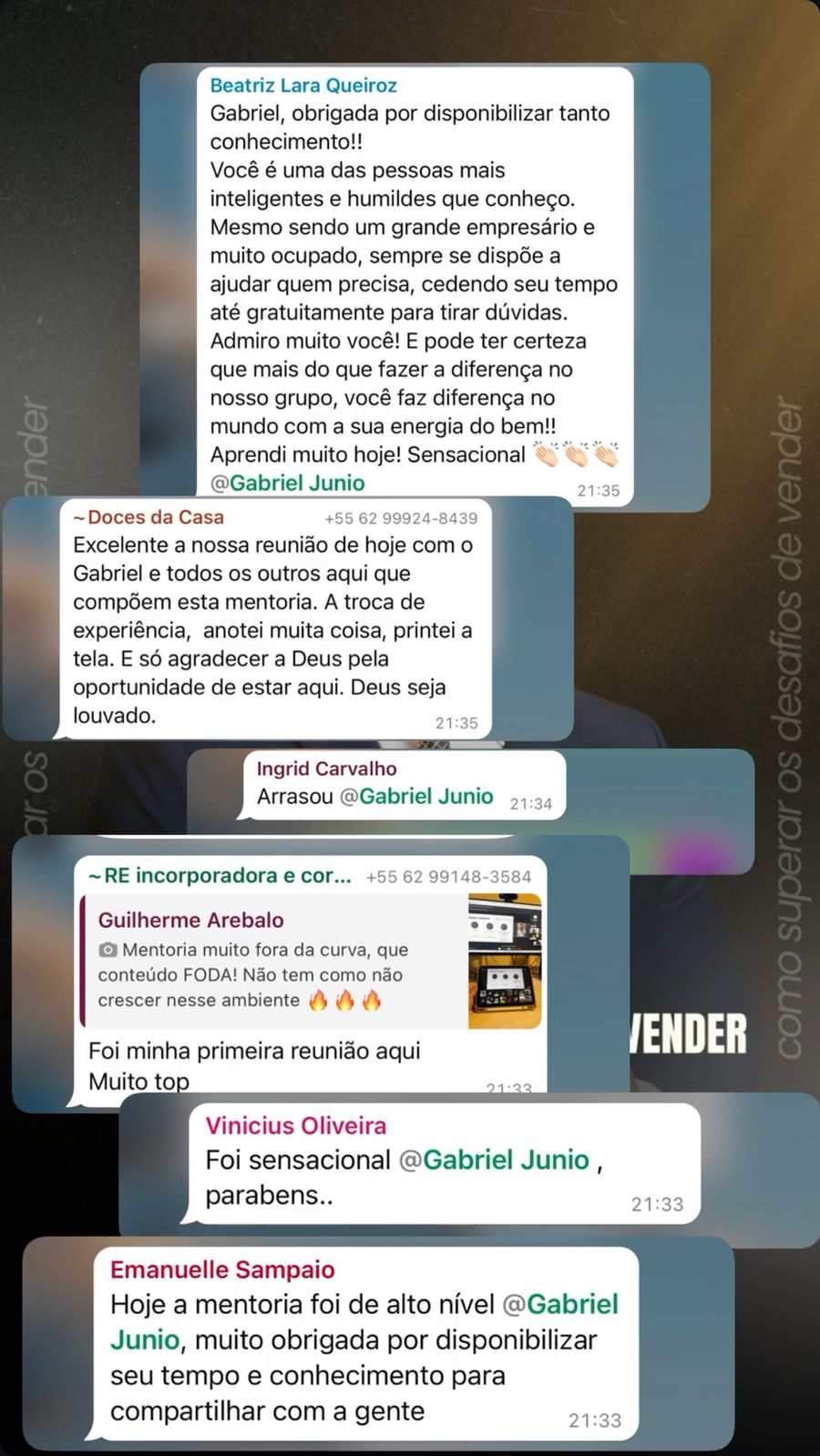Click the phone number +55 62 99924-8439
This screenshot has width=820, height=1456.
(x=401, y=517)
